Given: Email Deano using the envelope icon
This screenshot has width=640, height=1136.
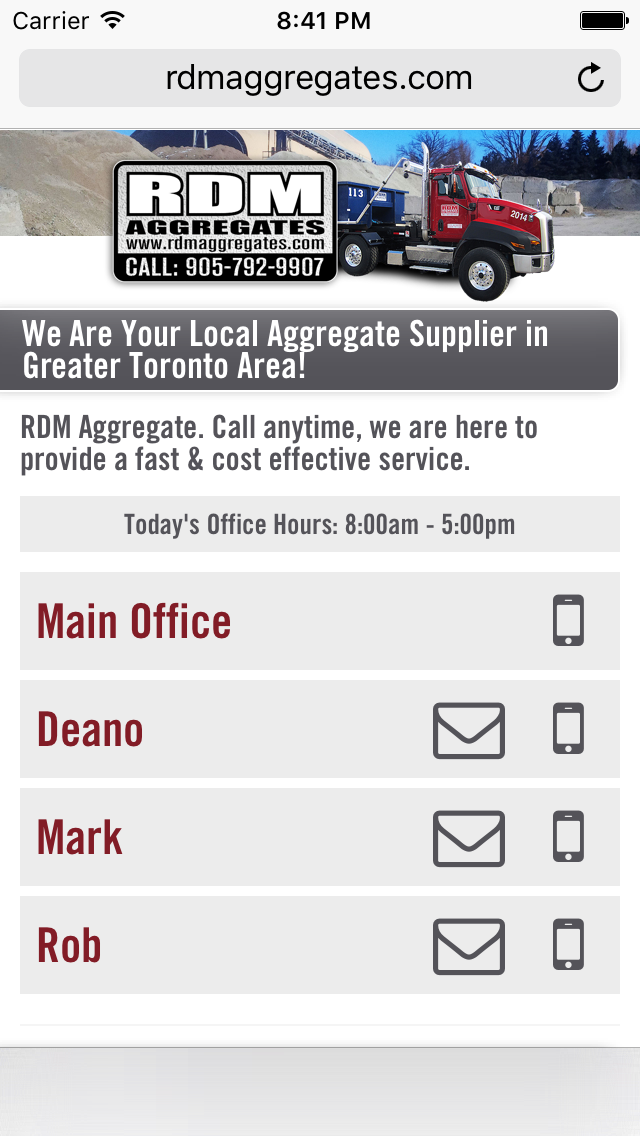Looking at the screenshot, I should 468,730.
